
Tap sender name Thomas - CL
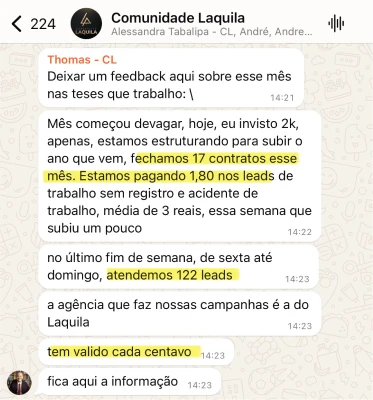click(82, 60)
